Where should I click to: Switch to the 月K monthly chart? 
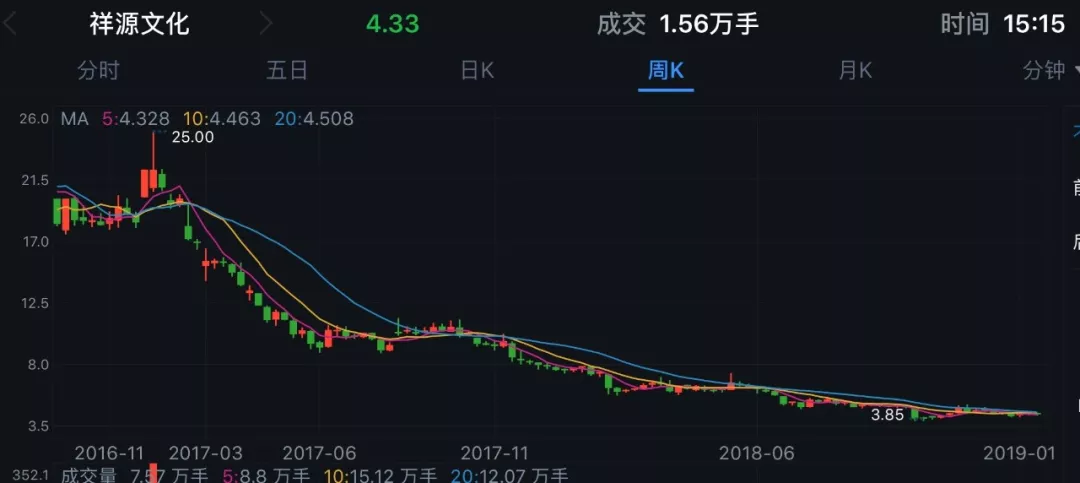point(855,70)
